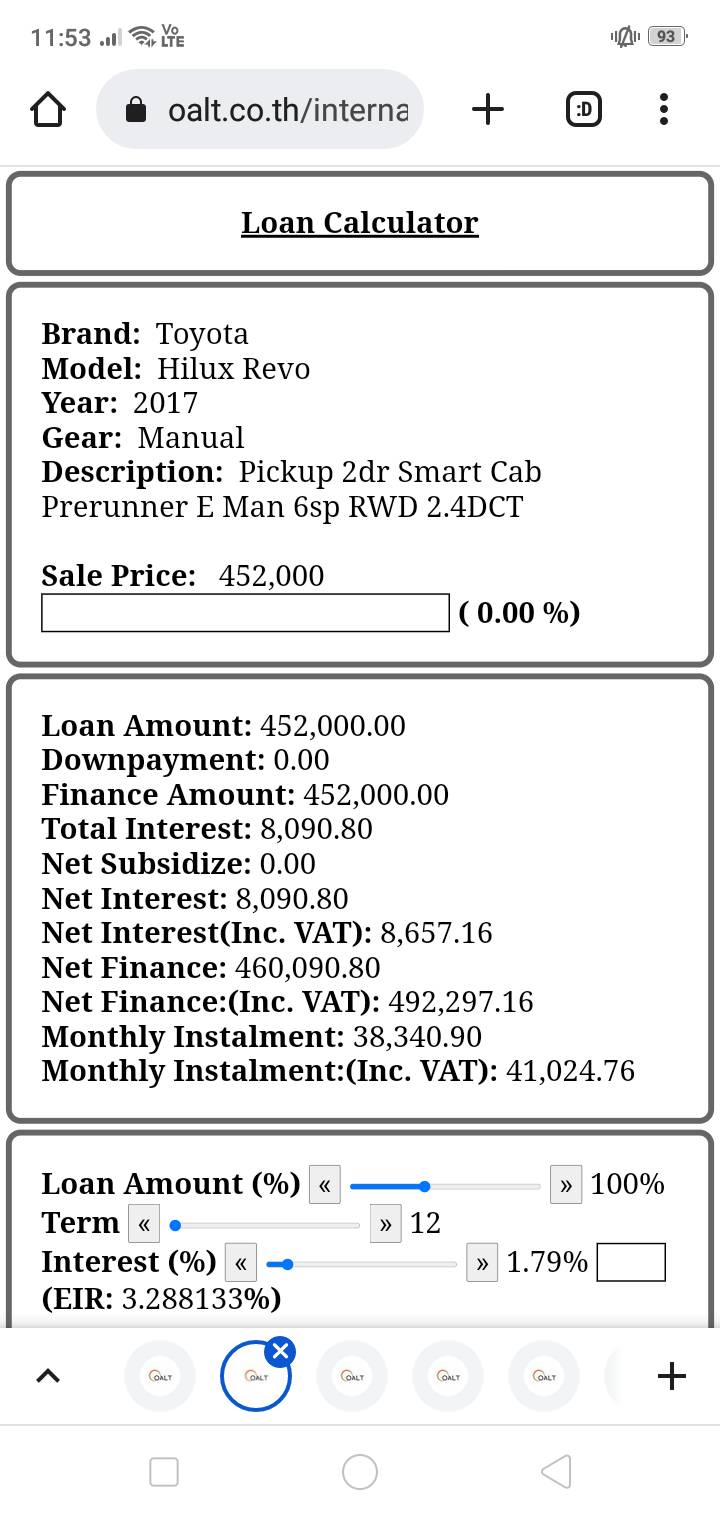Open the browser overflow menu
Image resolution: width=720 pixels, height=1520 pixels.
(664, 109)
